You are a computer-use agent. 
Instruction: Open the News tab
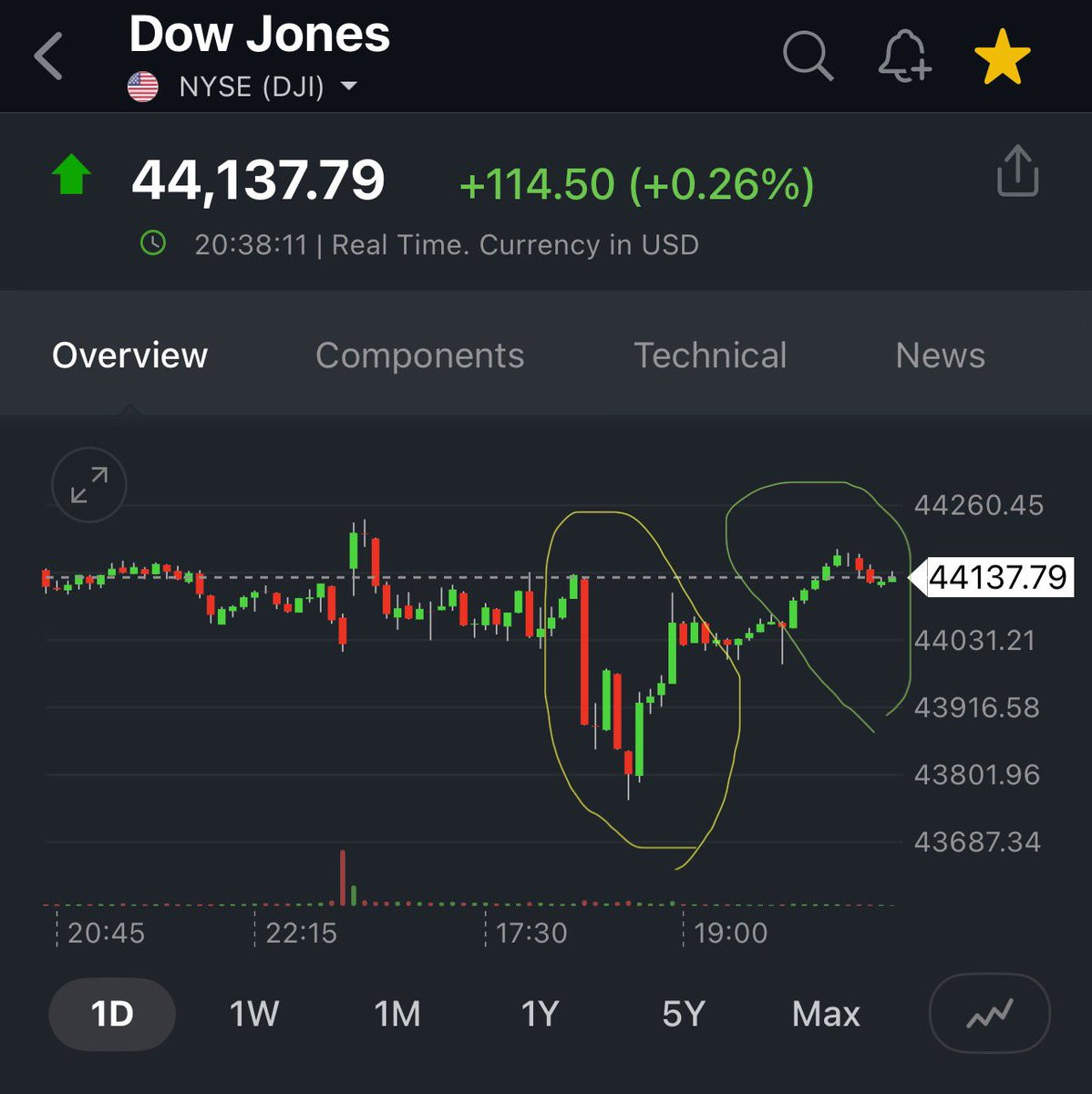click(940, 356)
